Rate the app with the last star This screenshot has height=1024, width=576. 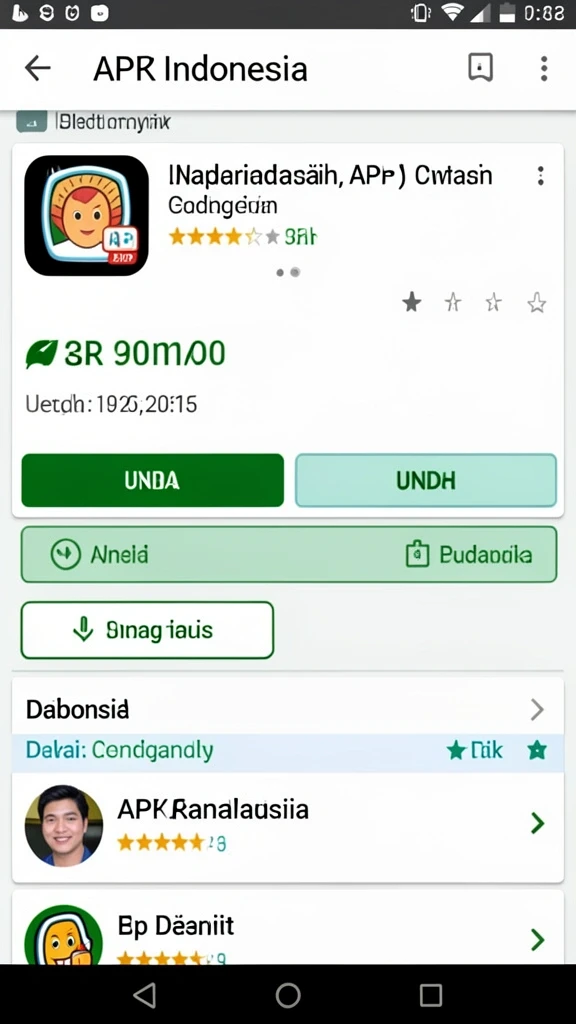tap(536, 302)
